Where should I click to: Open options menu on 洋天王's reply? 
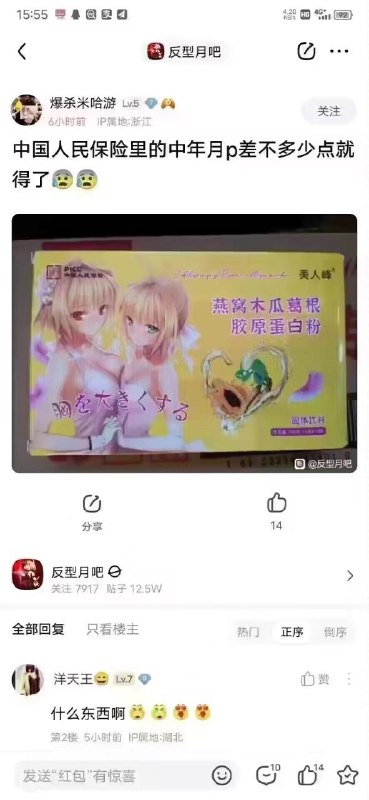[x=349, y=679]
